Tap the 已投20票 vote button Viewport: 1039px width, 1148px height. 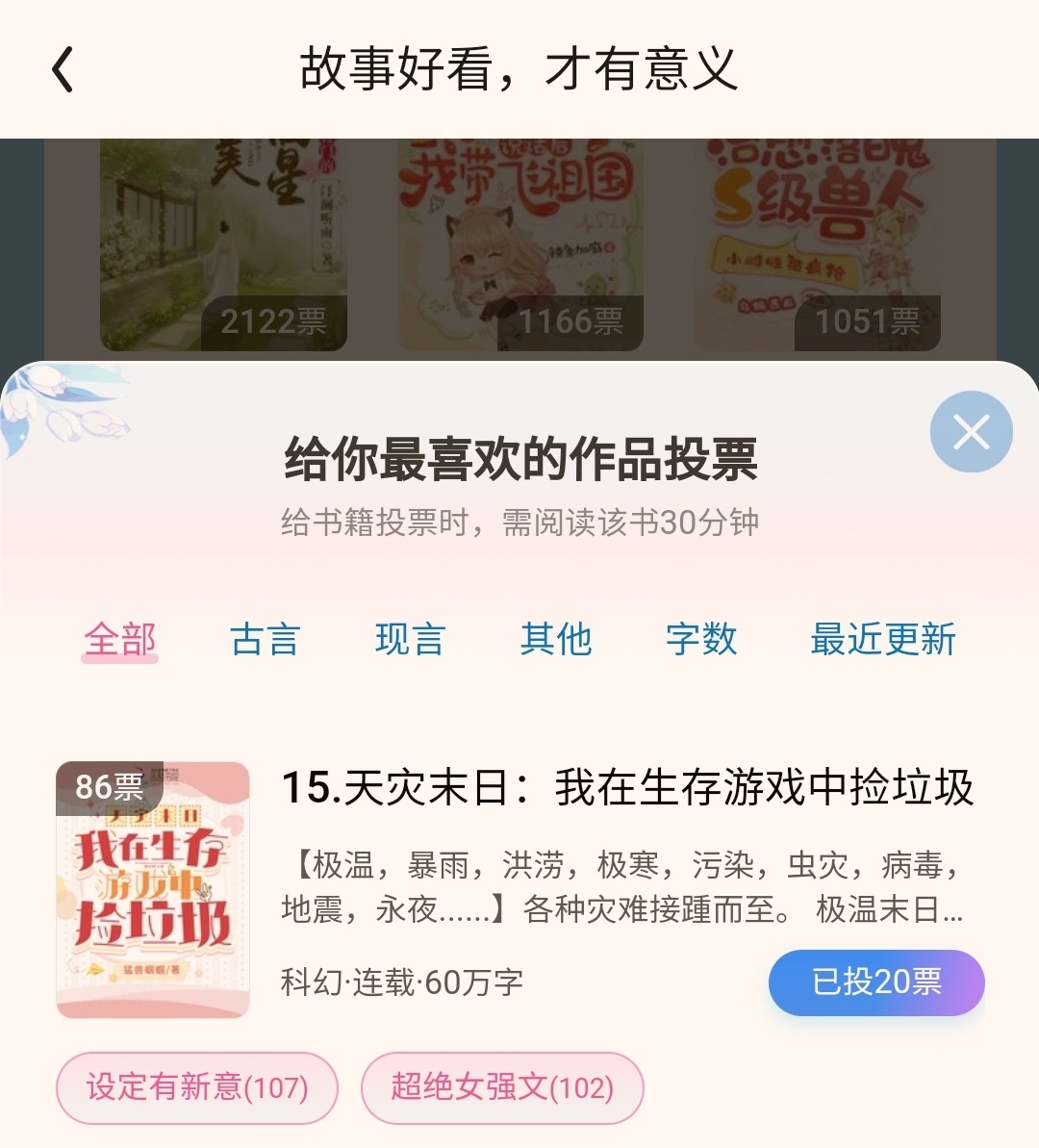pyautogui.click(x=876, y=982)
